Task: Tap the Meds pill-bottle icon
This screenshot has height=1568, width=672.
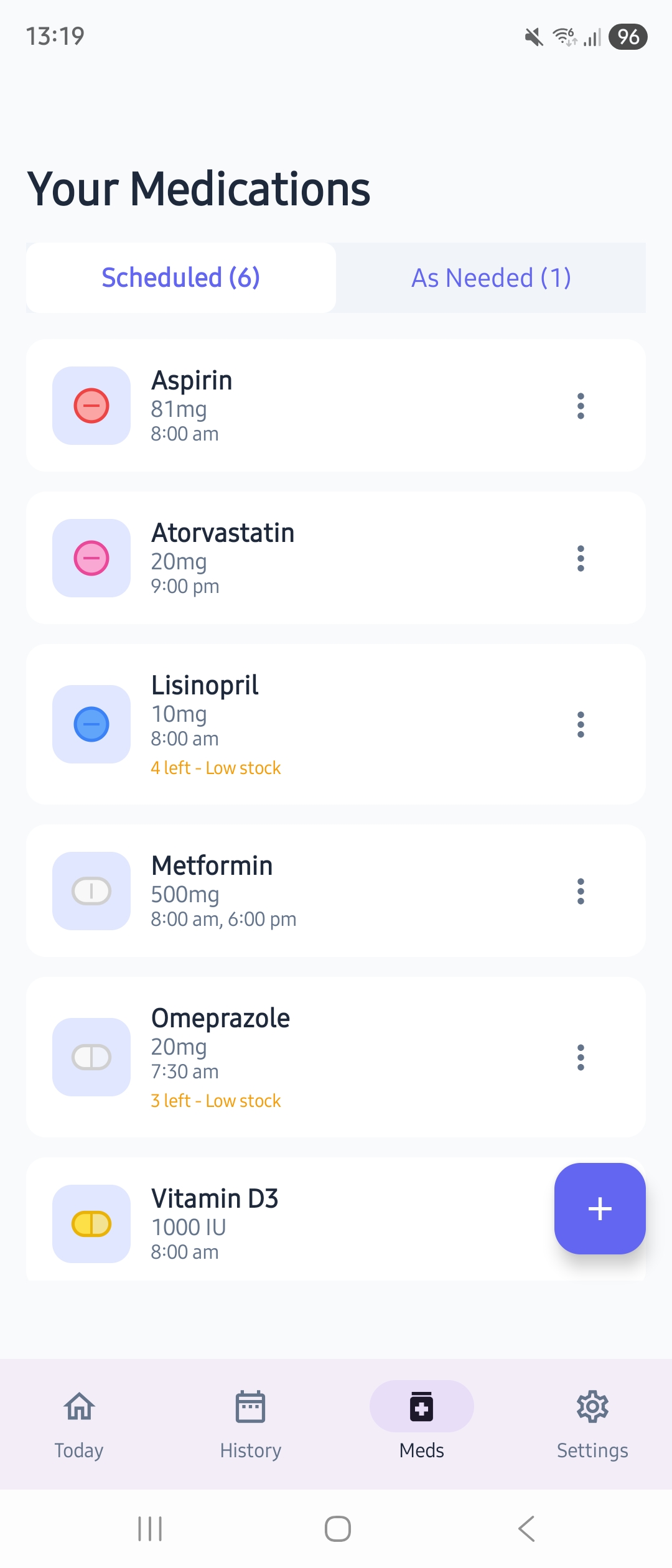Action: point(421,1406)
